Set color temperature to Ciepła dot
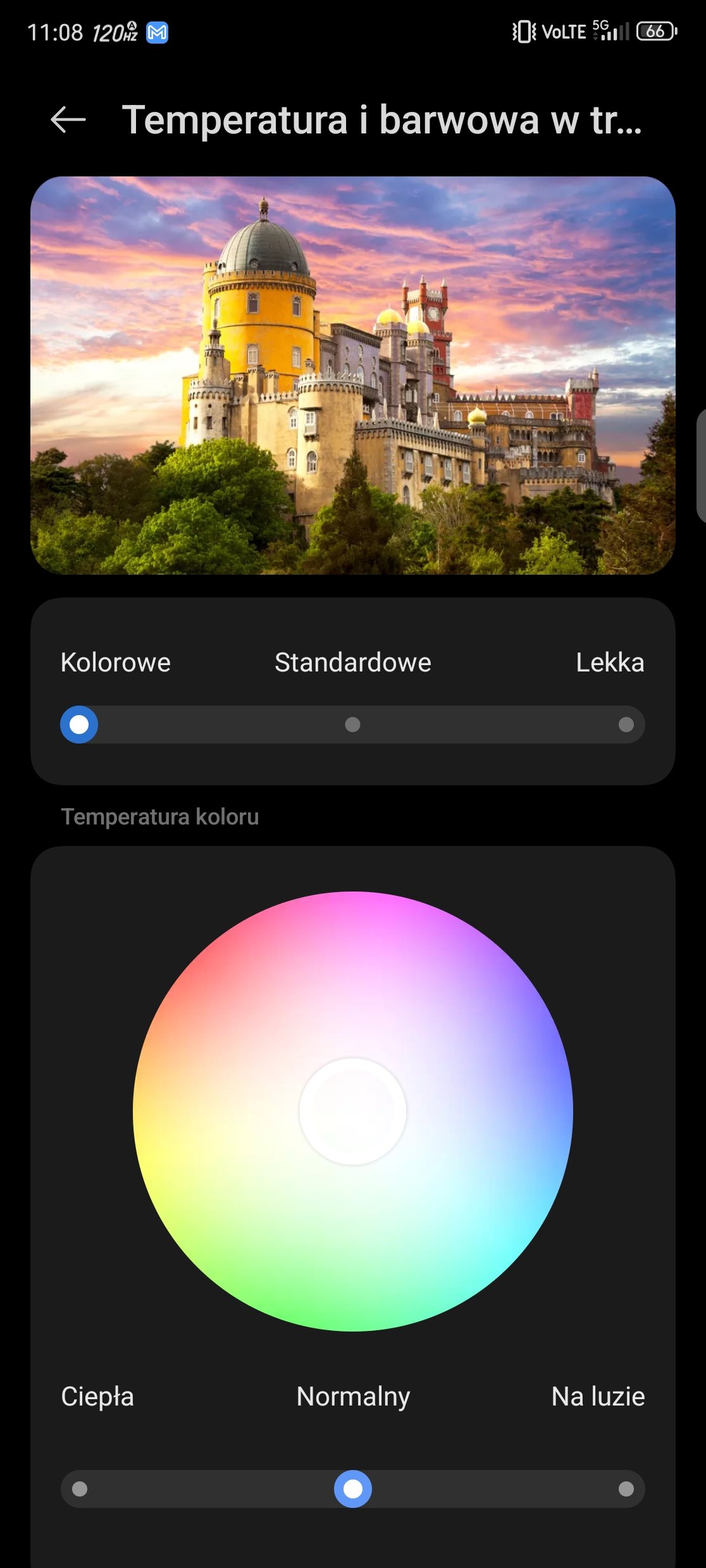Screen dimensions: 706x1568 (x=80, y=1489)
